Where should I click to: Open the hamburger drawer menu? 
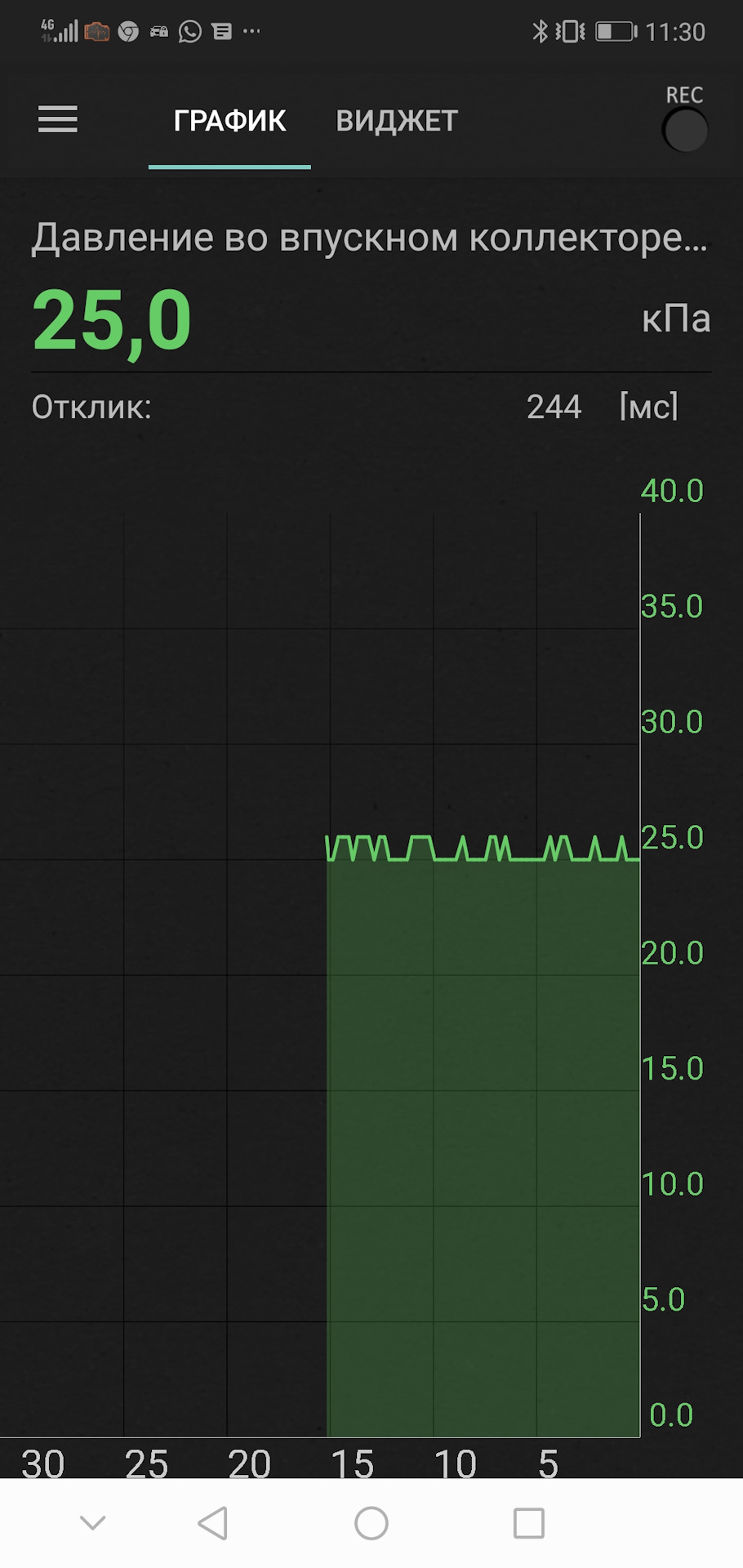[58, 120]
